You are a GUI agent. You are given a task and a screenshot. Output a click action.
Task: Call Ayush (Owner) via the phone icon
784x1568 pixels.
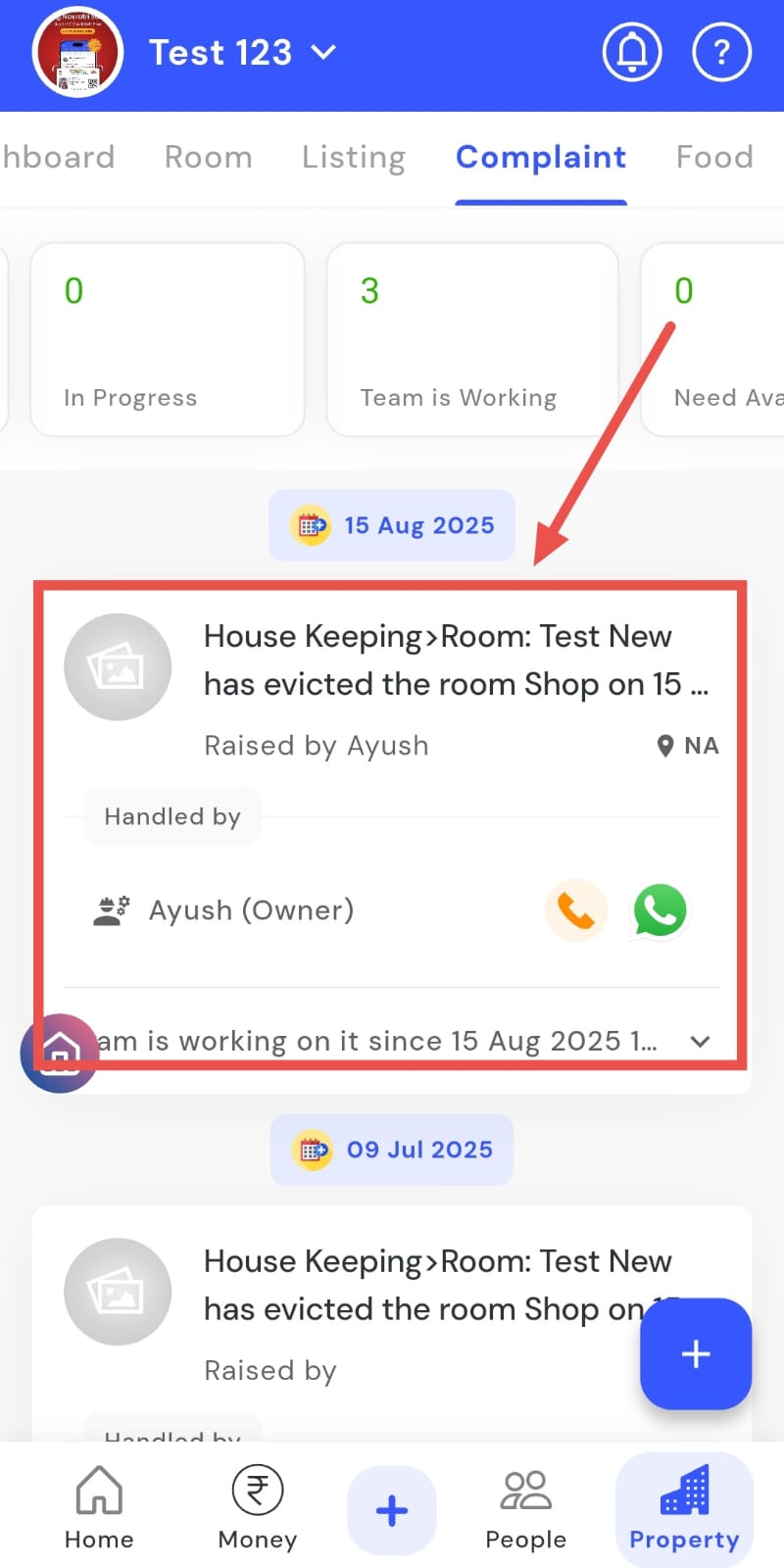click(576, 911)
